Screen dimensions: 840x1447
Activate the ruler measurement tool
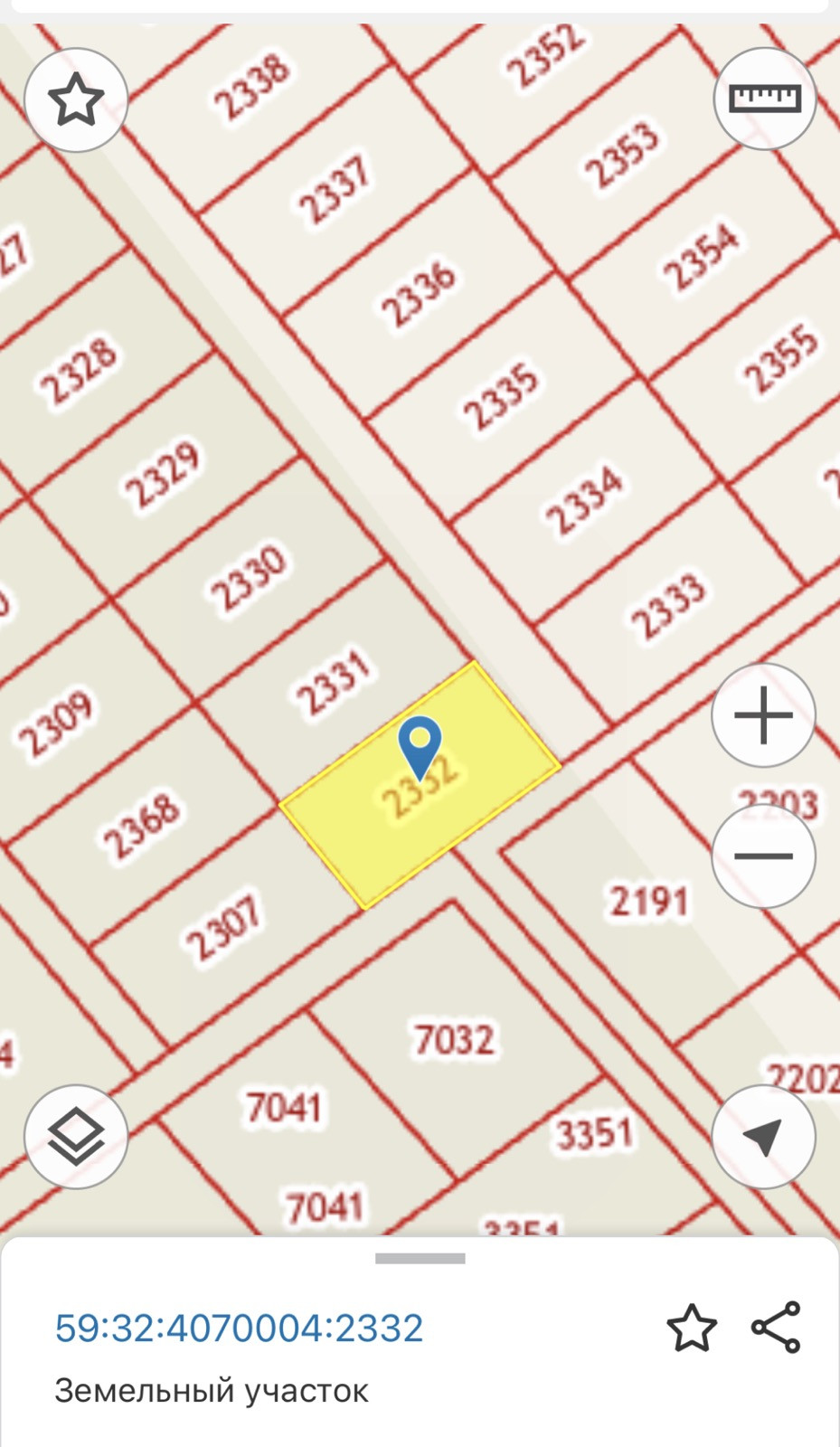[764, 98]
